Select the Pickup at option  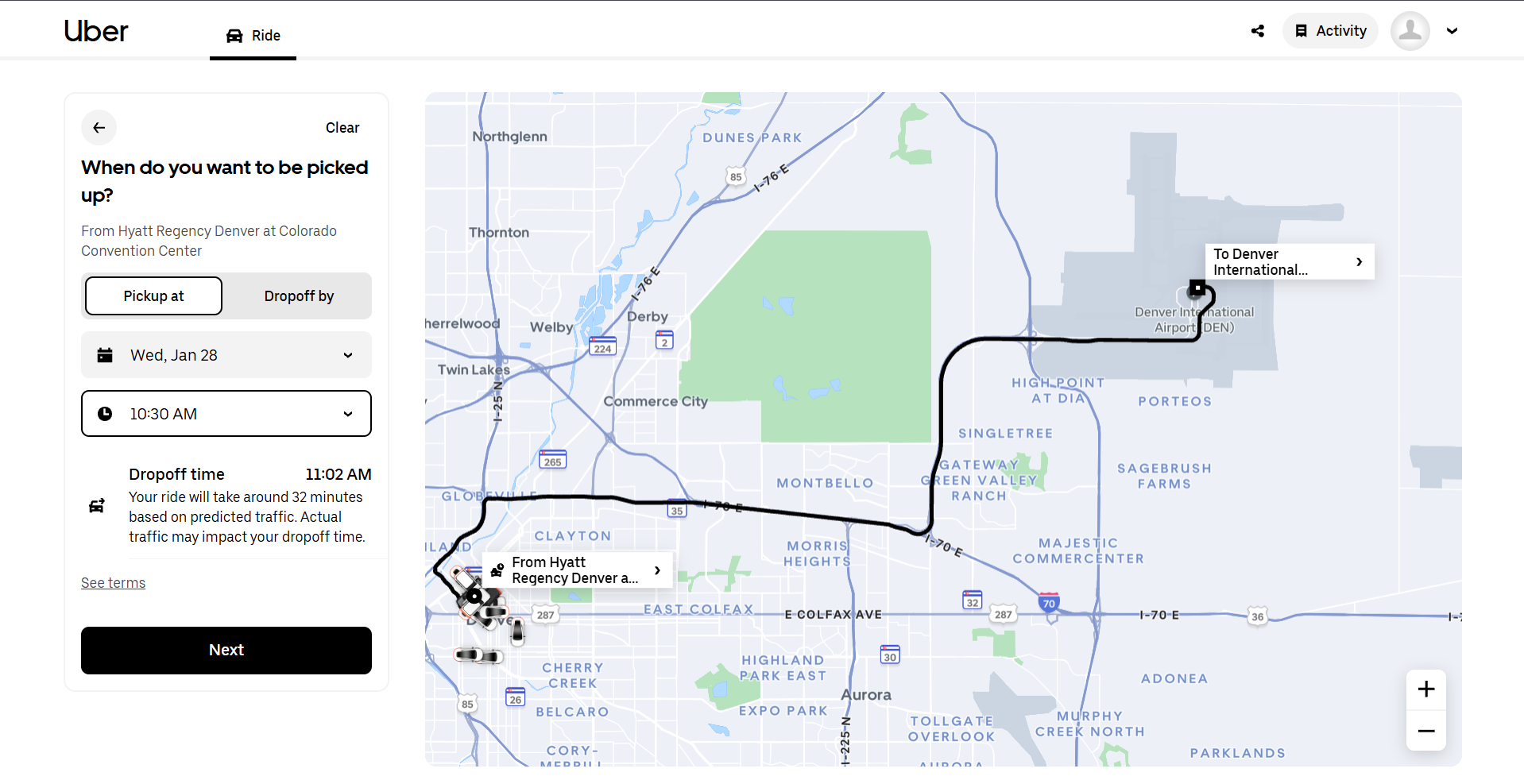click(x=153, y=296)
